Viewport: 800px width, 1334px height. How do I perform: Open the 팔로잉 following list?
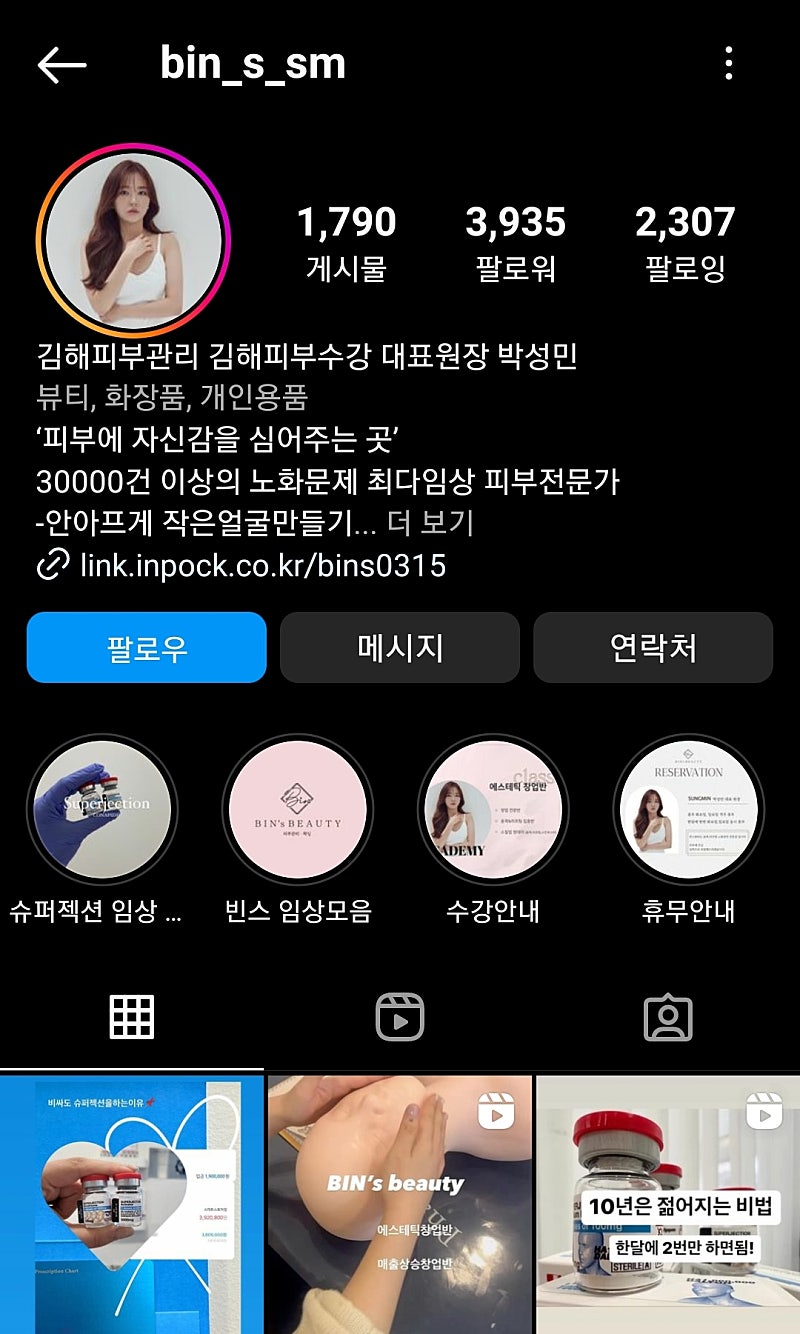coord(685,242)
